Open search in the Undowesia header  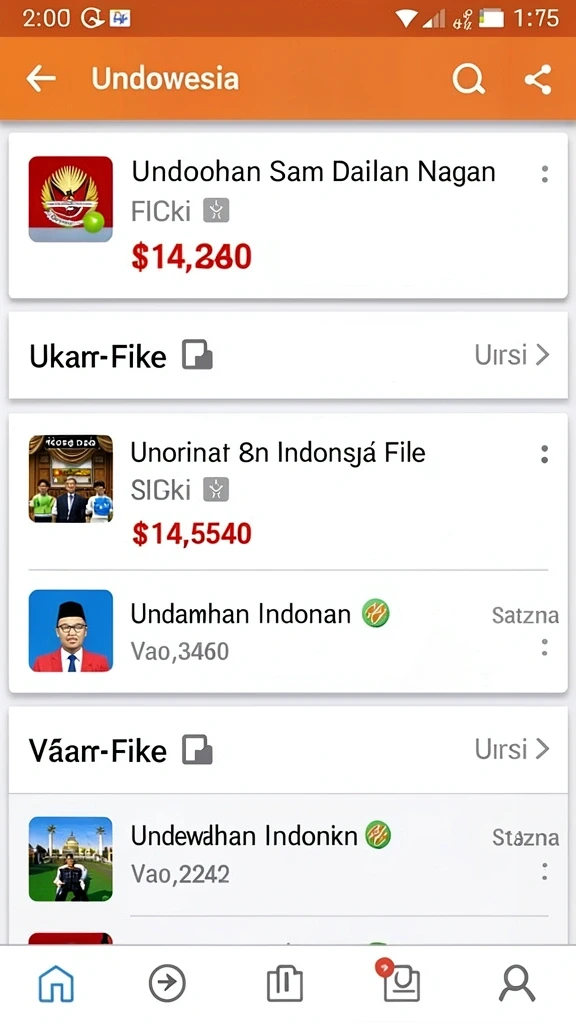pyautogui.click(x=468, y=79)
